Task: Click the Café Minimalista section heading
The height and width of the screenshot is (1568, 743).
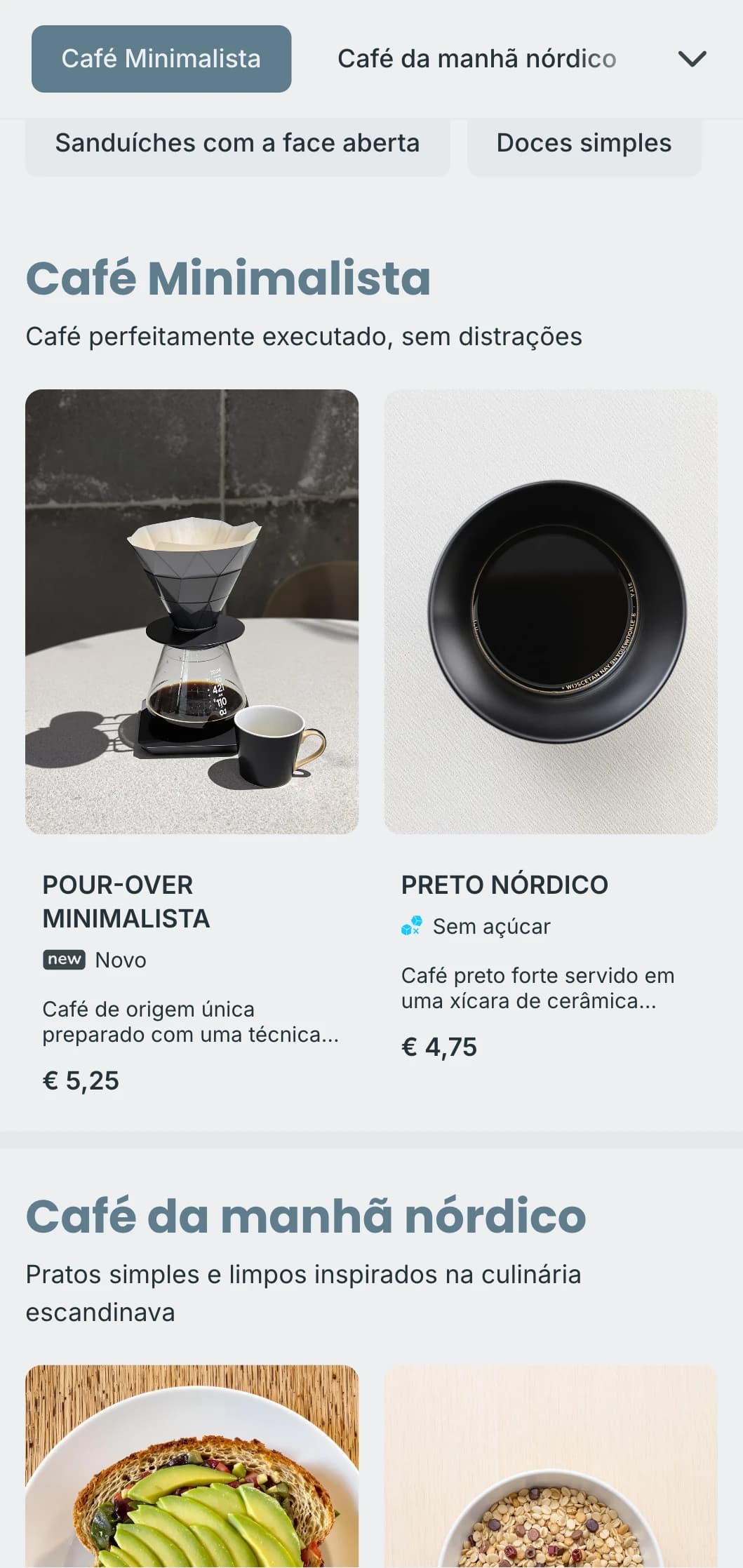Action: click(x=228, y=279)
